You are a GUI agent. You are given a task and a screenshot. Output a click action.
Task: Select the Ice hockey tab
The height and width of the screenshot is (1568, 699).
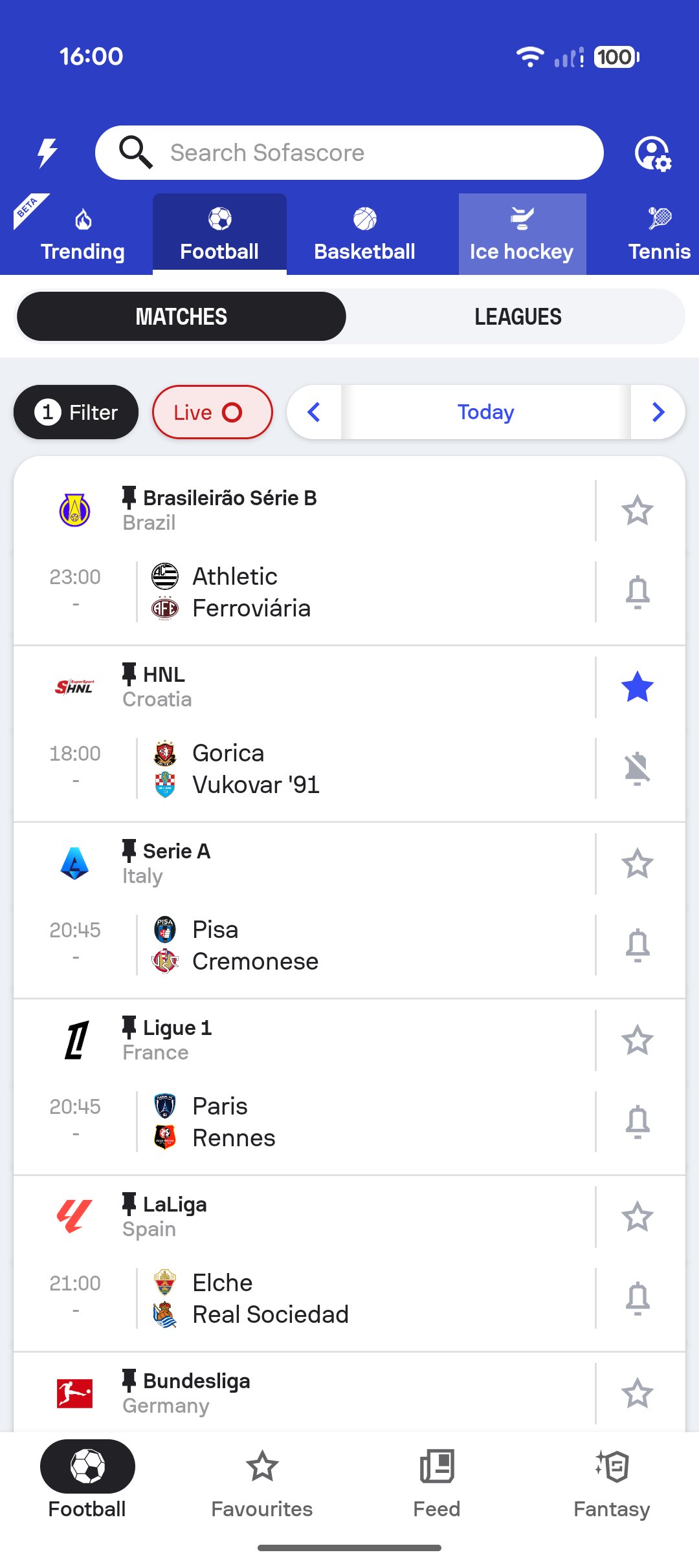pyautogui.click(x=522, y=235)
